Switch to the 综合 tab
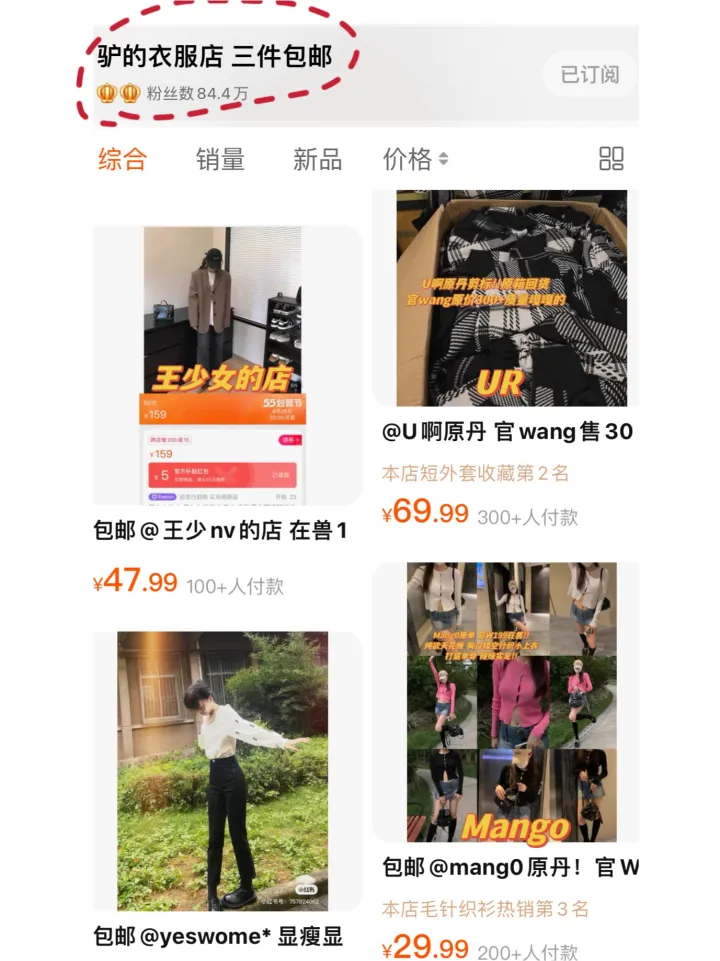720x961 pixels. [x=122, y=159]
